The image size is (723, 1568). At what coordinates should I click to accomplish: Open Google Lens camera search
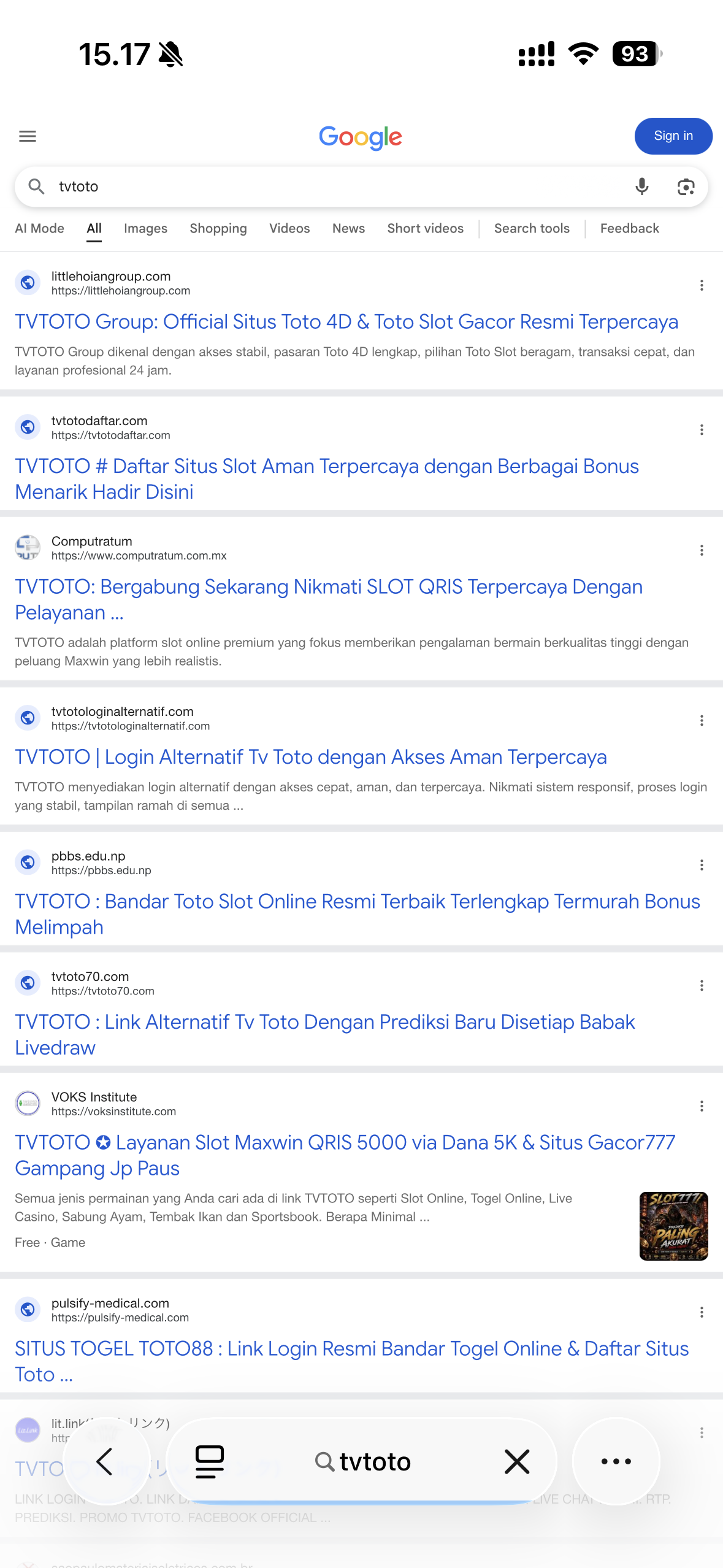[686, 186]
